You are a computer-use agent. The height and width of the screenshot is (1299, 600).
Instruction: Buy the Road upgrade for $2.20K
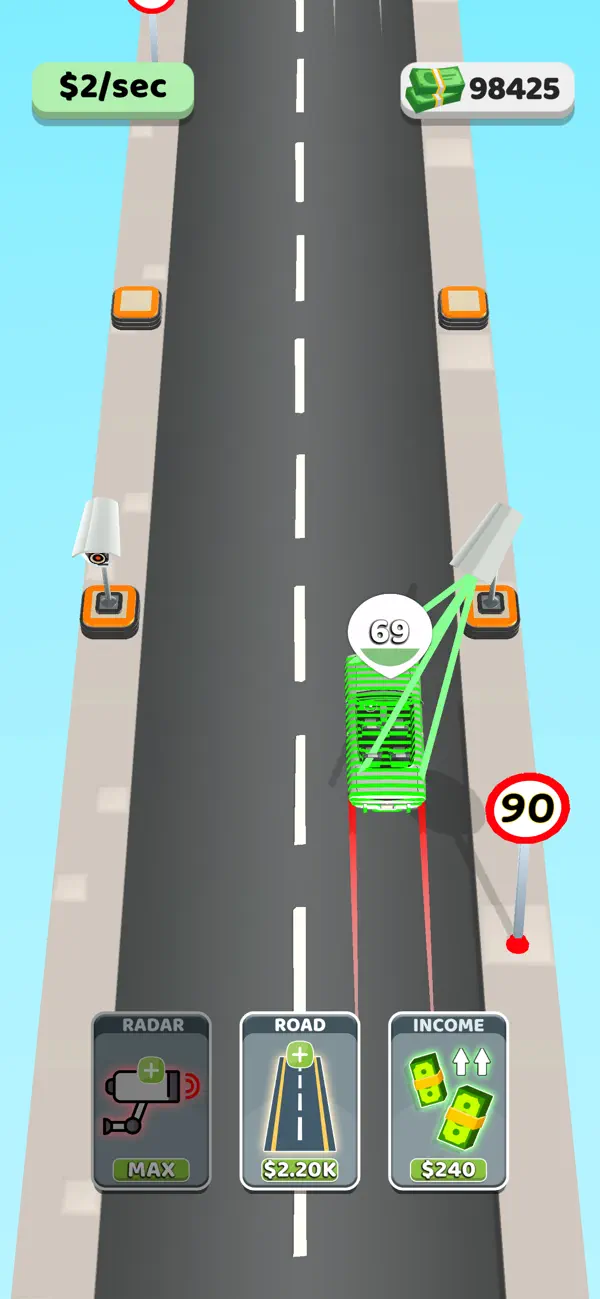click(300, 1100)
